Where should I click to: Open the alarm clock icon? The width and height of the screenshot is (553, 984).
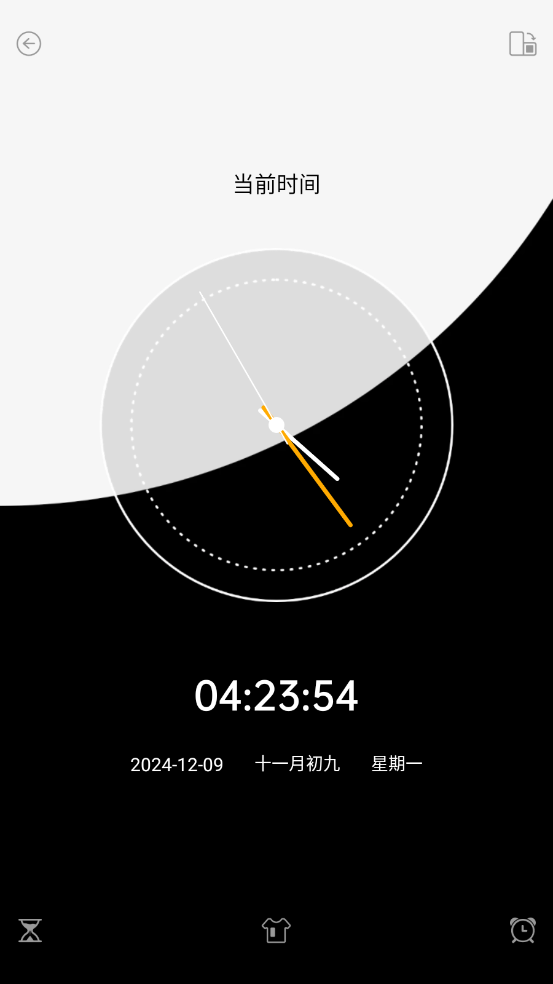[x=523, y=930]
